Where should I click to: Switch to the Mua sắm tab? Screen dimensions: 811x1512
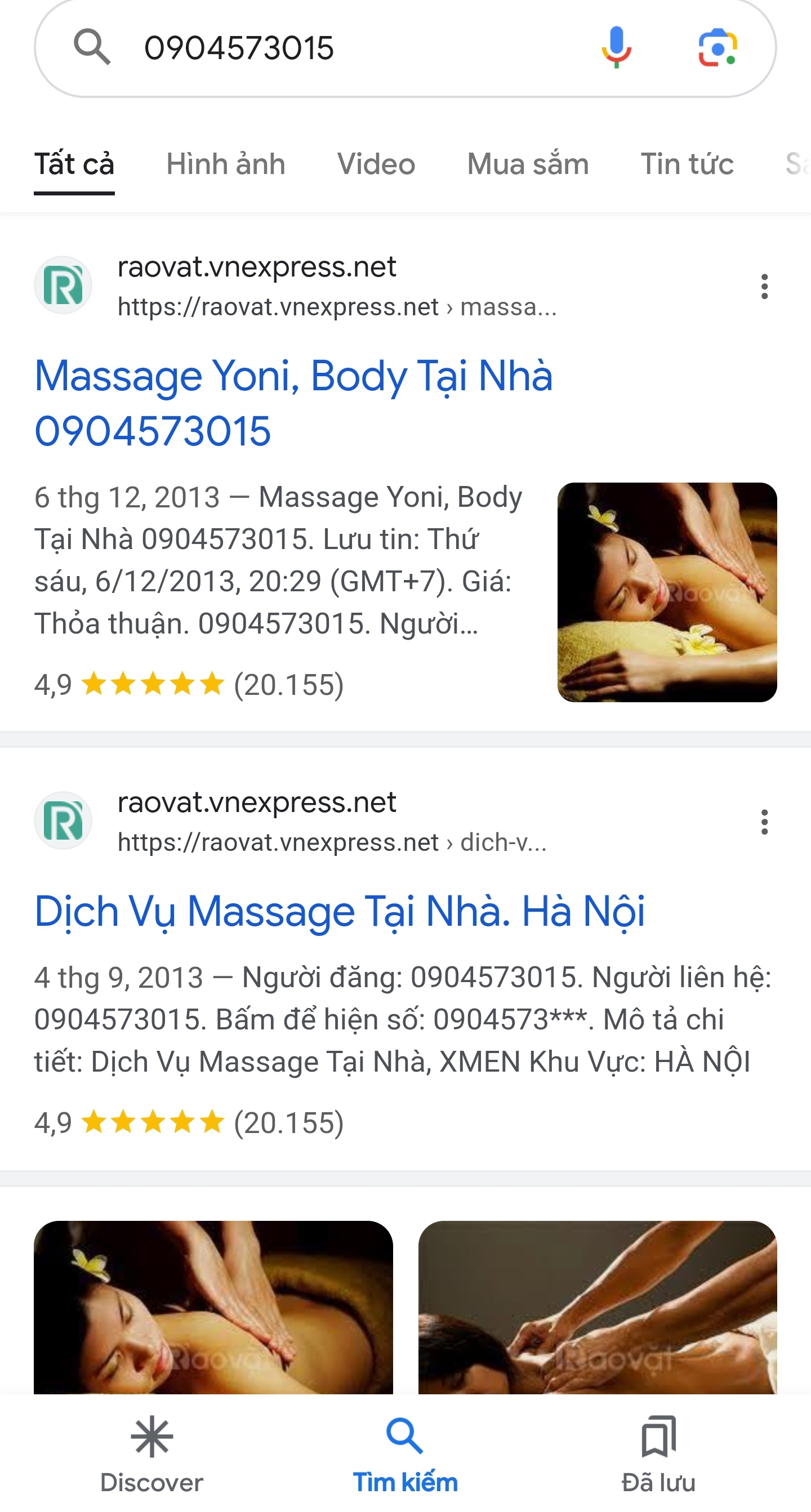527,164
